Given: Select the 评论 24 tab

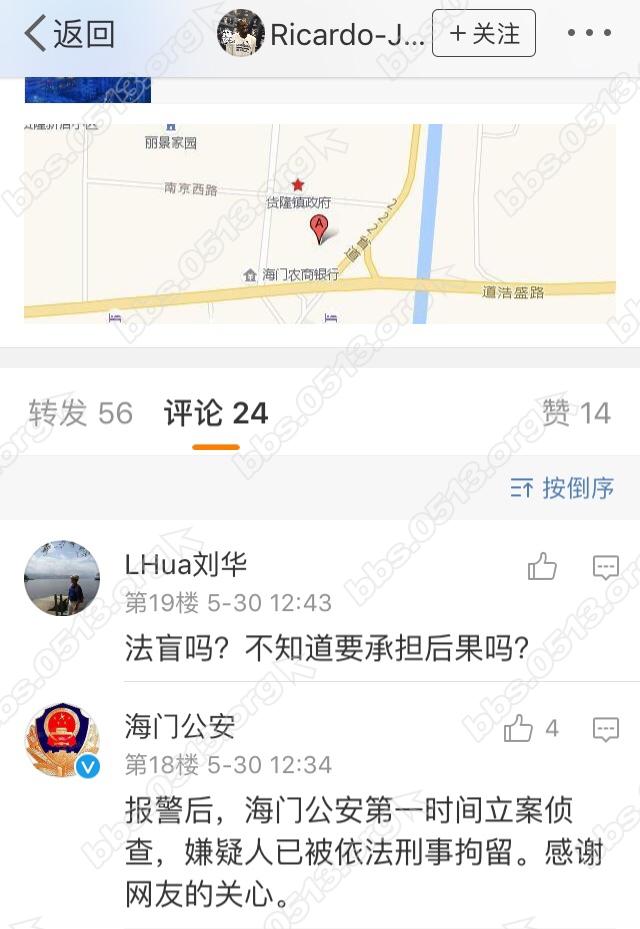Looking at the screenshot, I should click(x=216, y=413).
